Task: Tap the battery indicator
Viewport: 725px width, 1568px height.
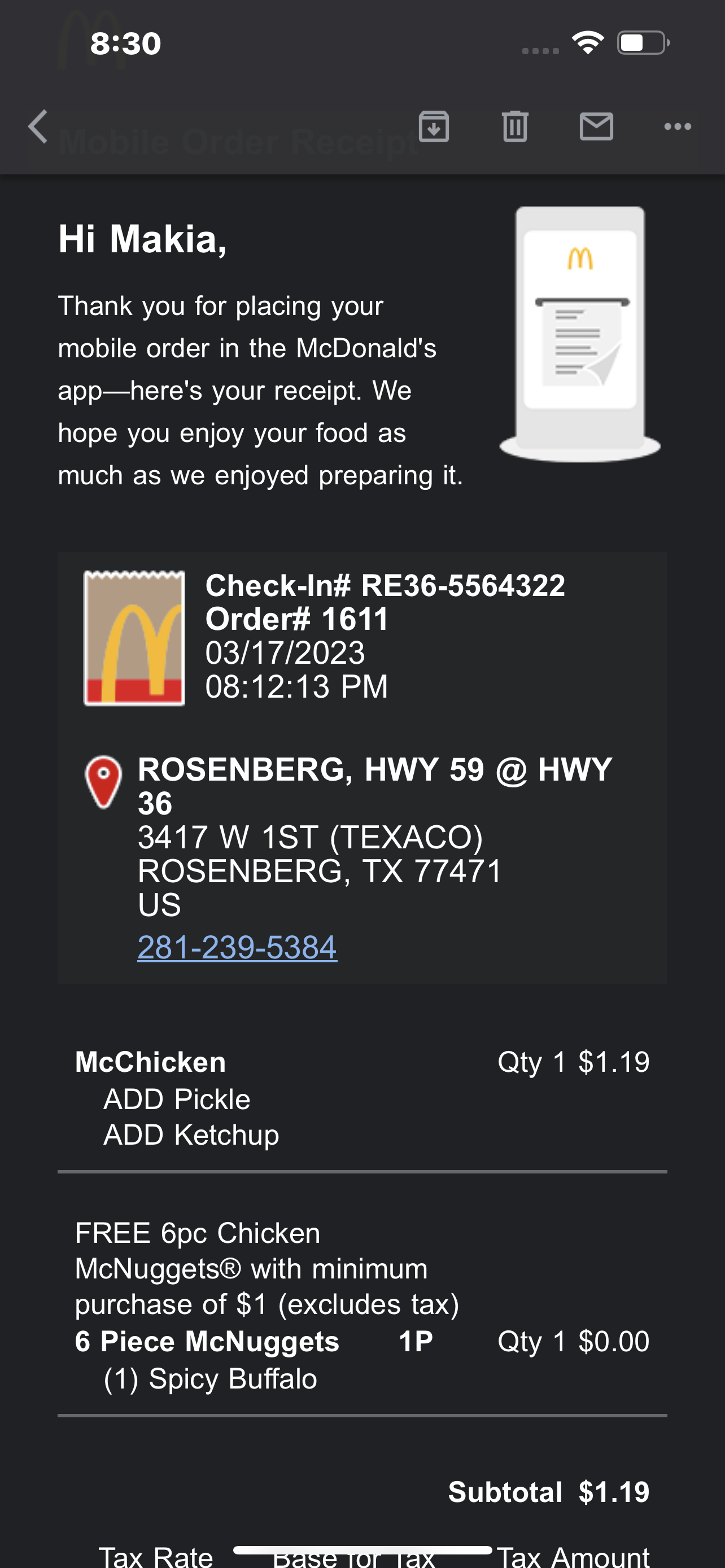Action: pos(641,41)
